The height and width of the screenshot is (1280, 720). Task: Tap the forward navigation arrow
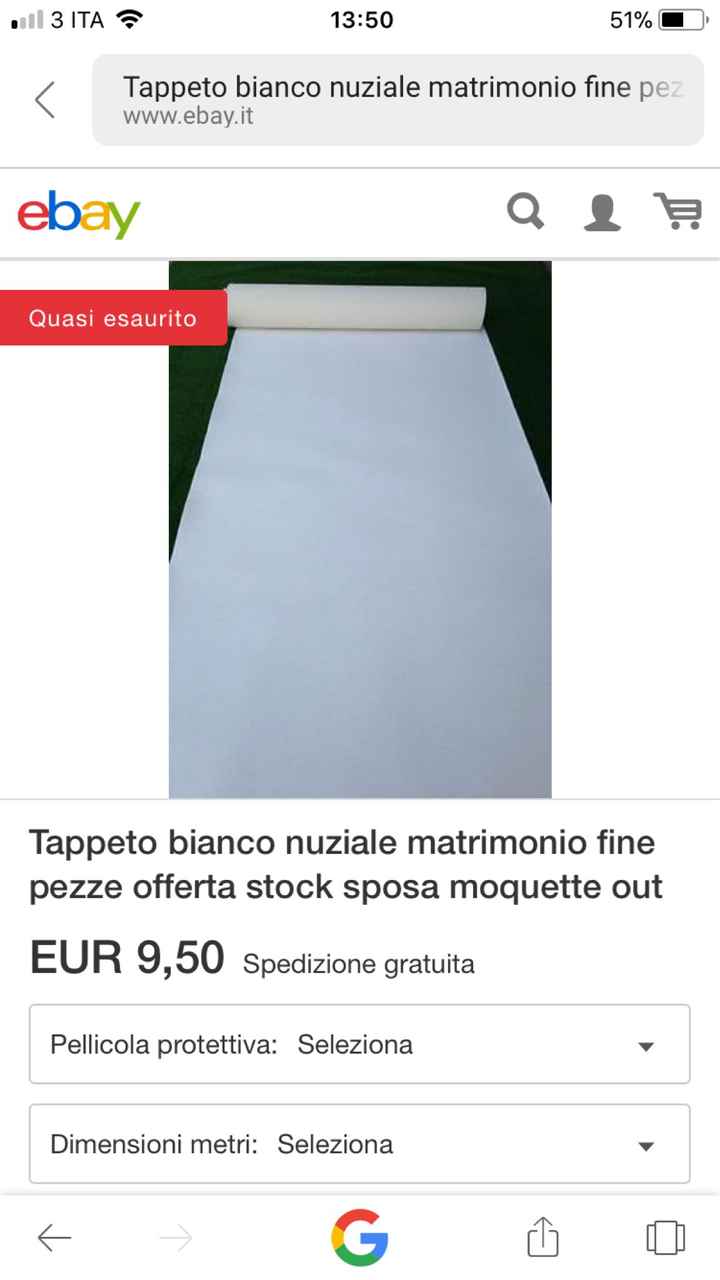(176, 1237)
